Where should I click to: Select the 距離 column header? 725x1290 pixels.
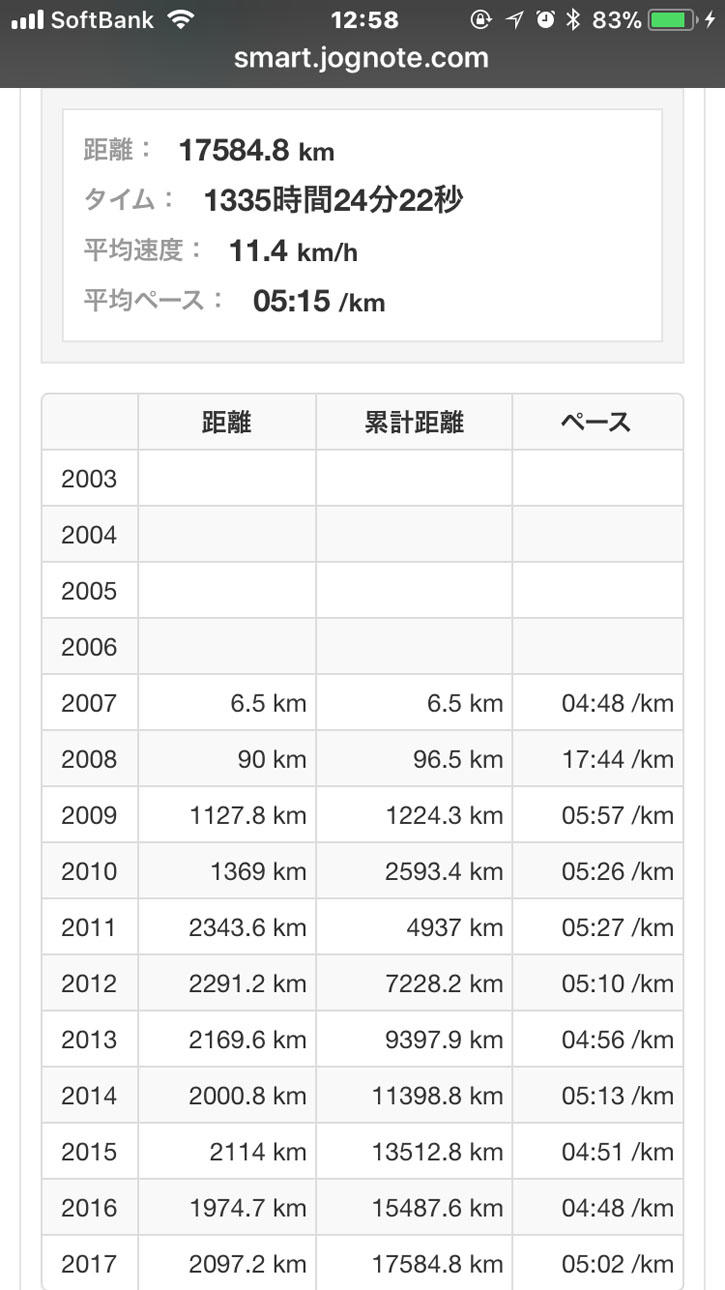(225, 421)
